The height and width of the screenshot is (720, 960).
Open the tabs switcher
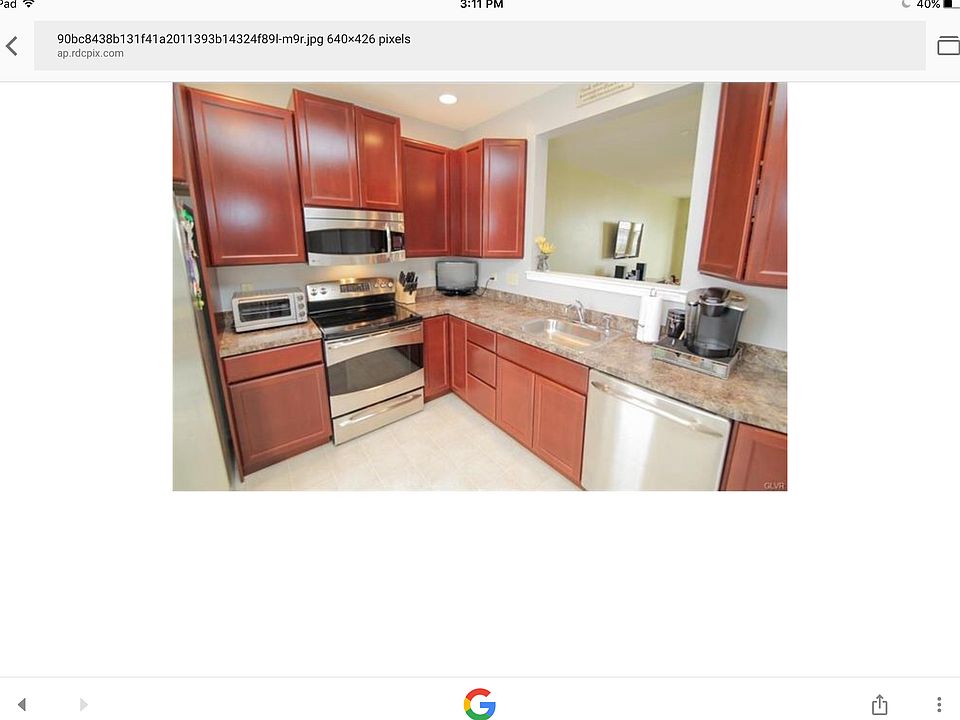click(x=947, y=46)
